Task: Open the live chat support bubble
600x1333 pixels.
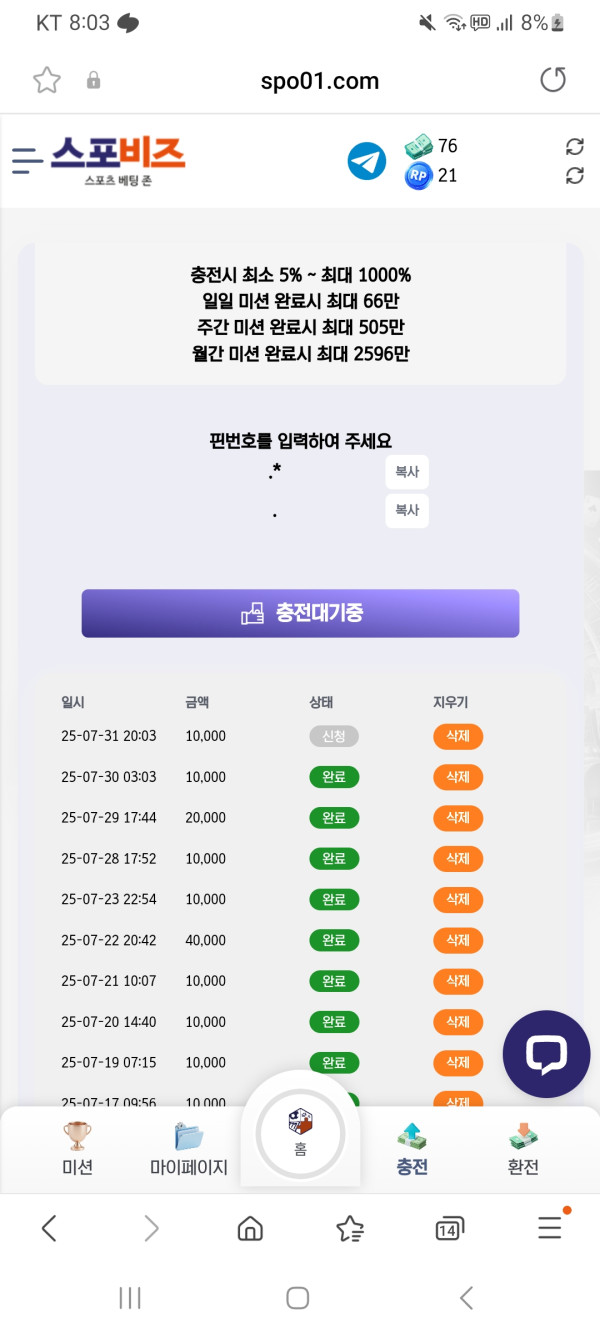Action: [x=546, y=1054]
